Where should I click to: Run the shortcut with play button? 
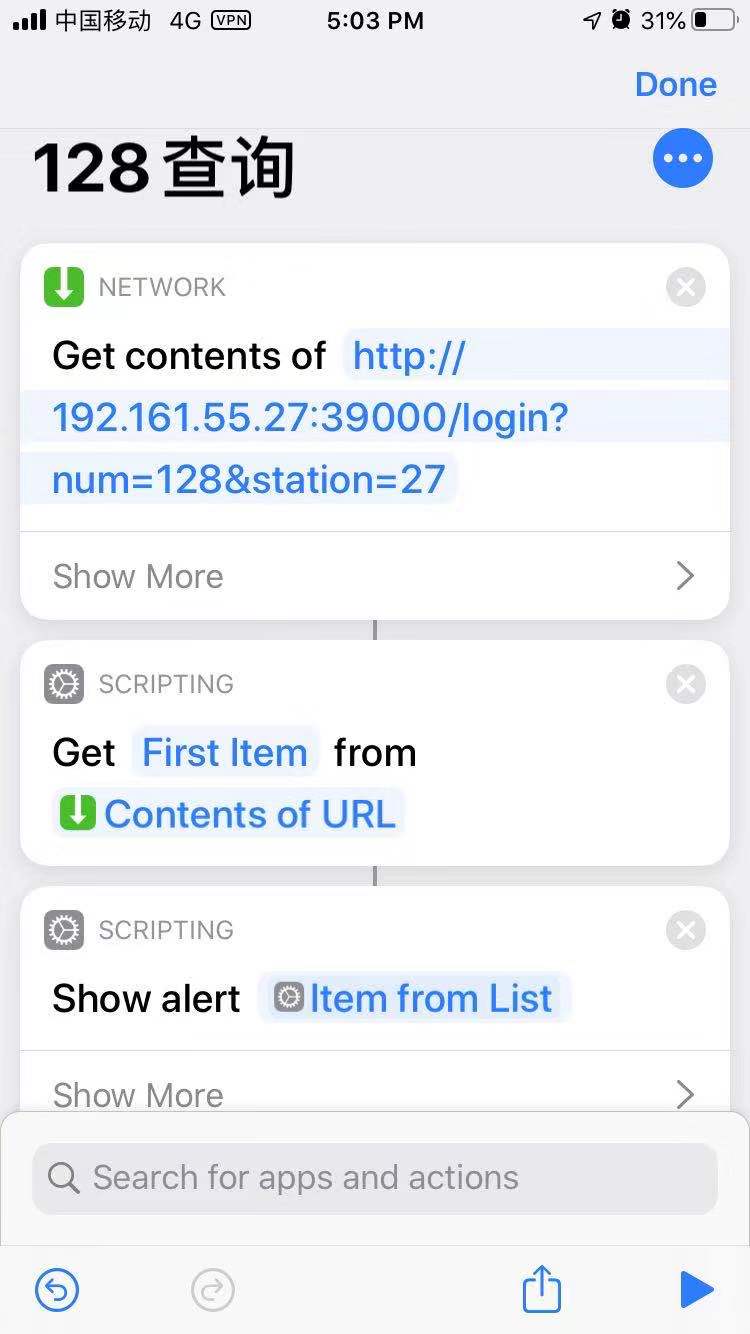coord(696,1290)
